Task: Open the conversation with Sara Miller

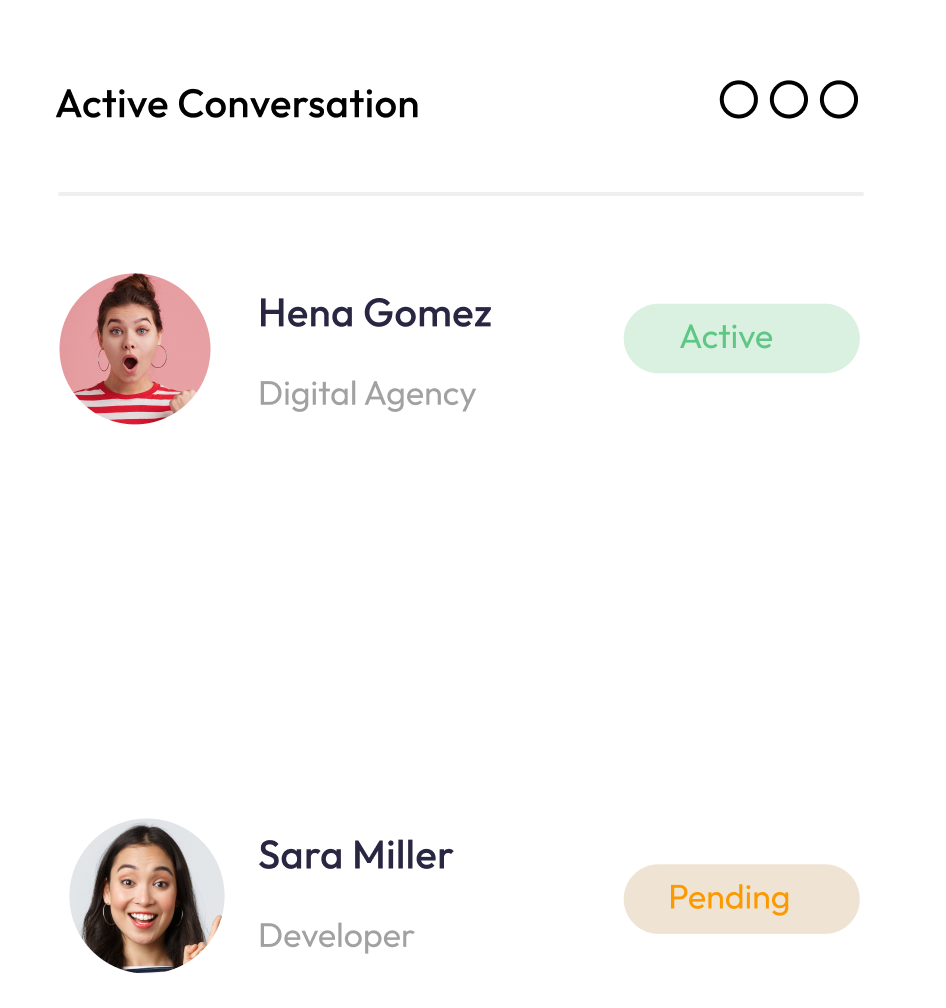Action: 355,856
